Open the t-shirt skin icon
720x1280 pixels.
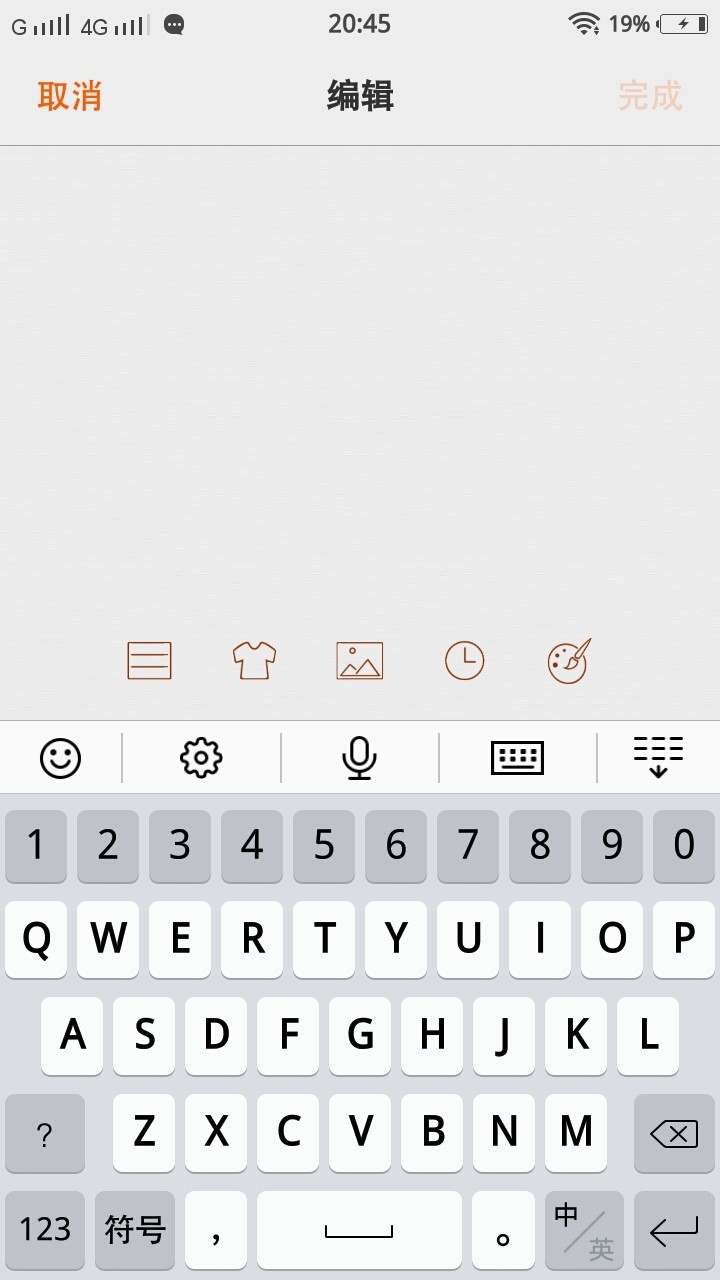tap(254, 661)
